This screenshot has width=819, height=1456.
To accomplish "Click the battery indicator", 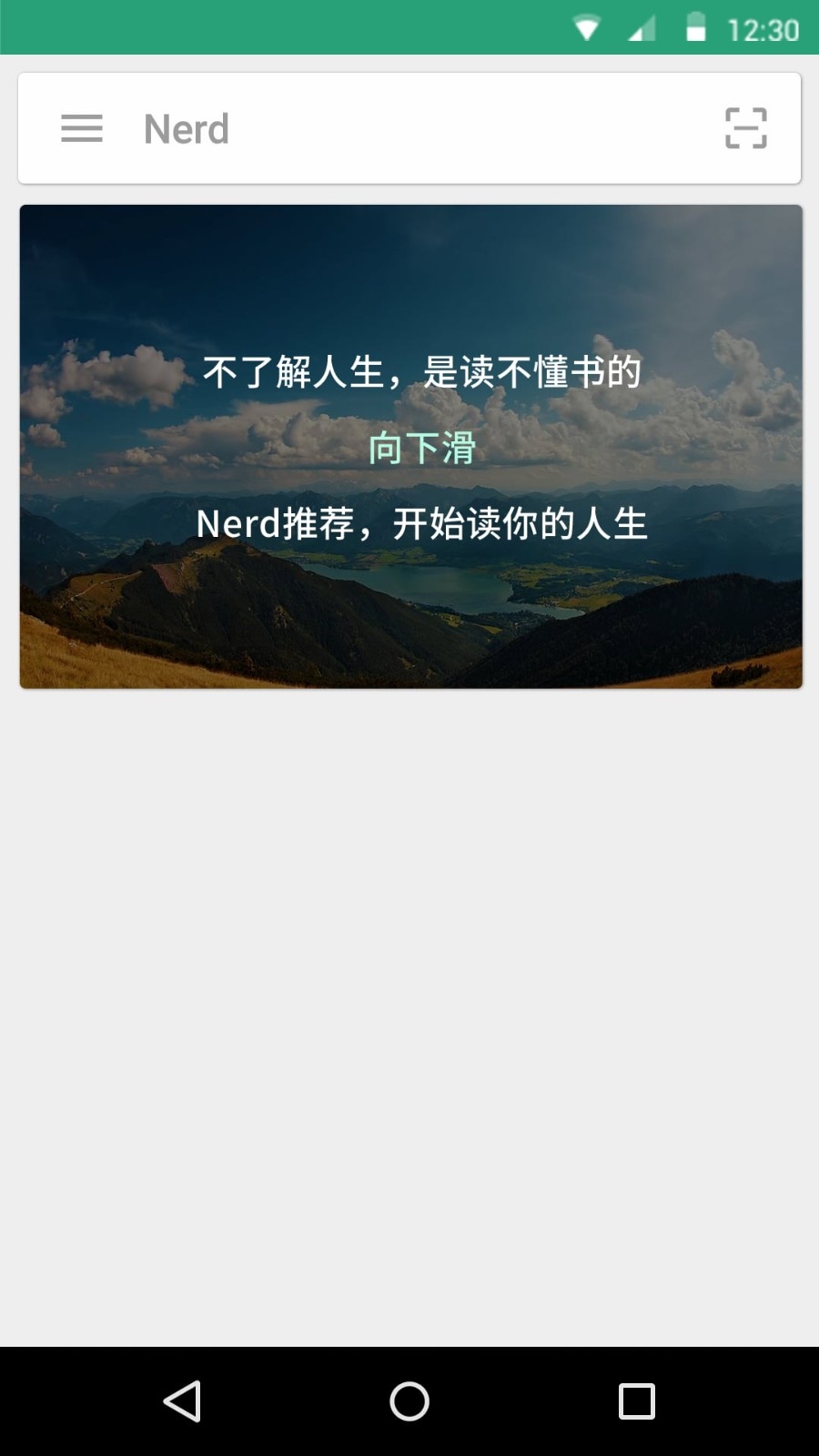I will point(693,26).
